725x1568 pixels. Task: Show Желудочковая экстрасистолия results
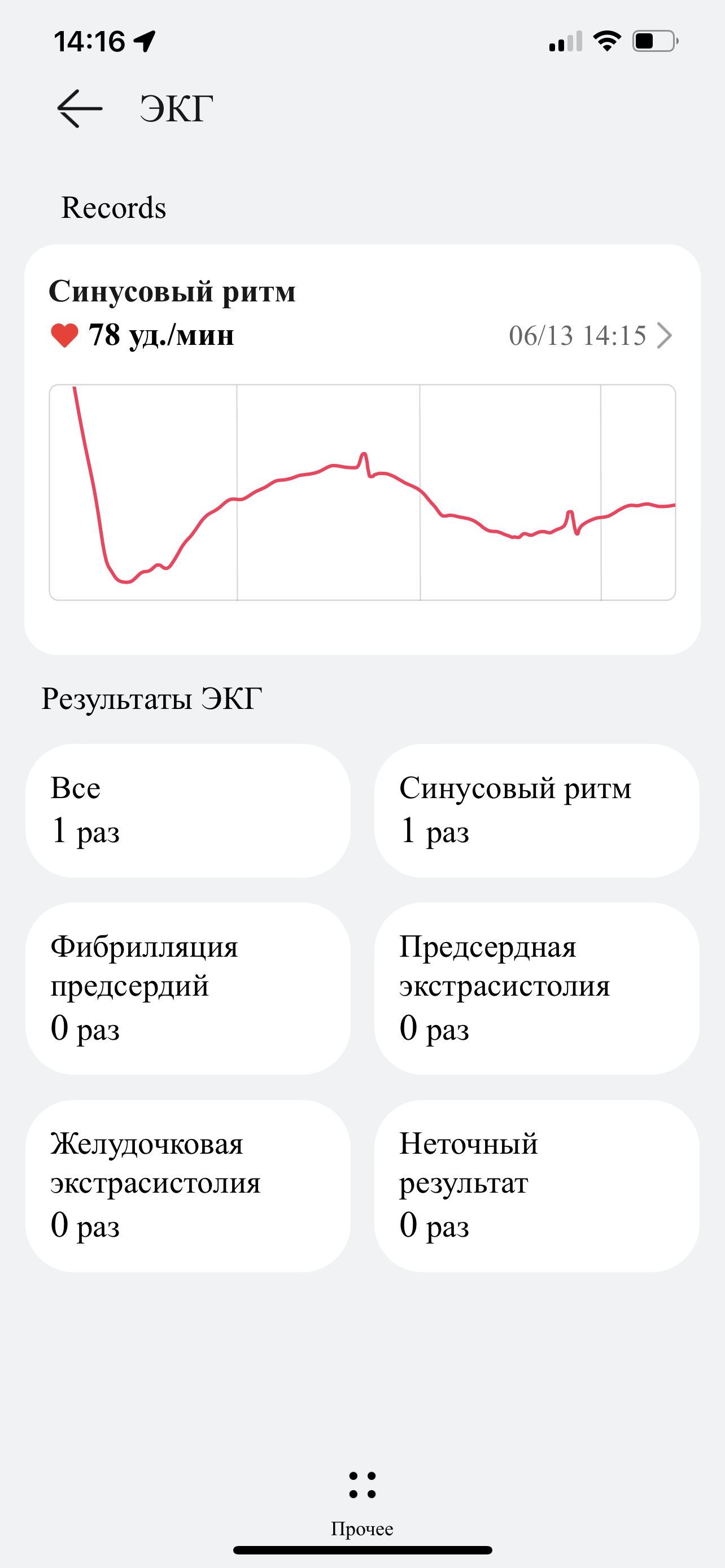click(x=187, y=1185)
